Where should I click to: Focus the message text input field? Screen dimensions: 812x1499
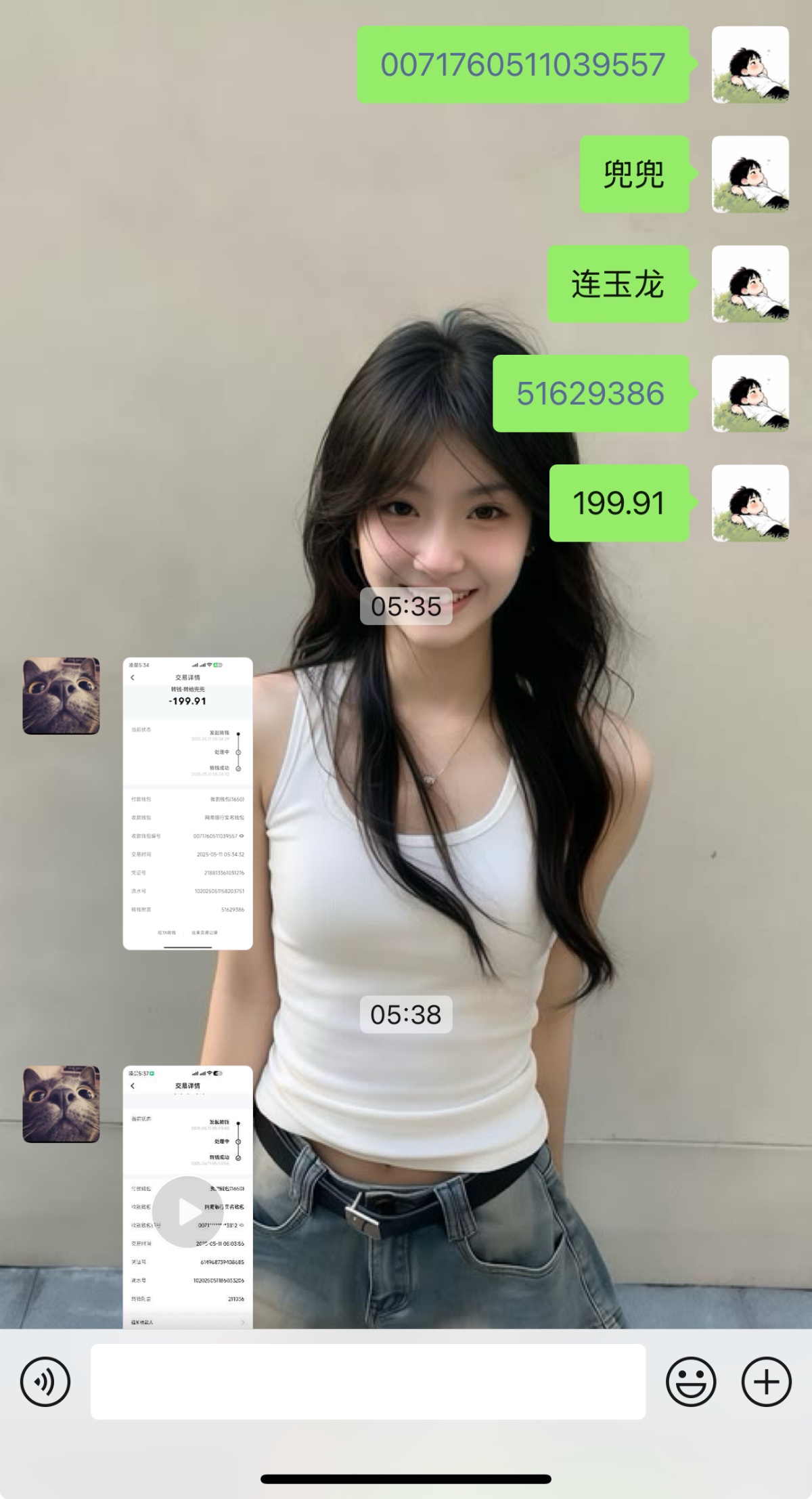coord(367,1382)
